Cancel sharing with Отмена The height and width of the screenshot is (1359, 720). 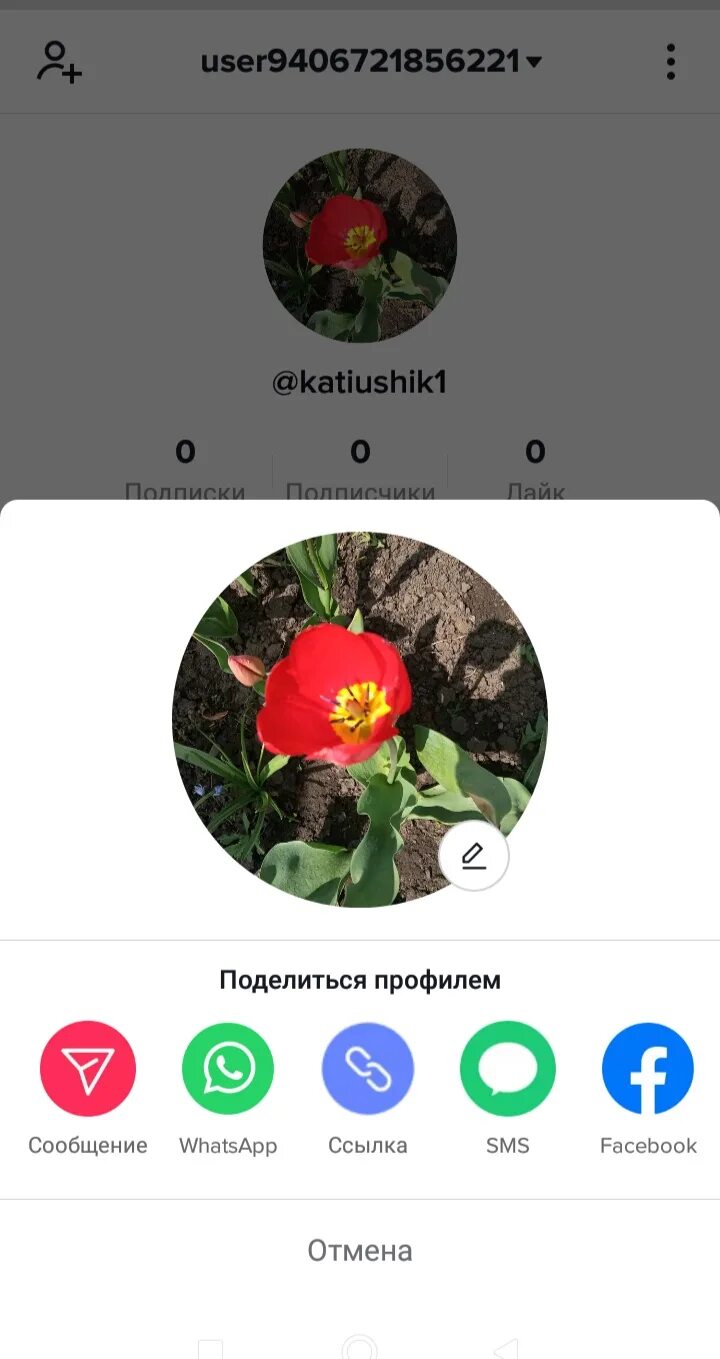point(360,1251)
